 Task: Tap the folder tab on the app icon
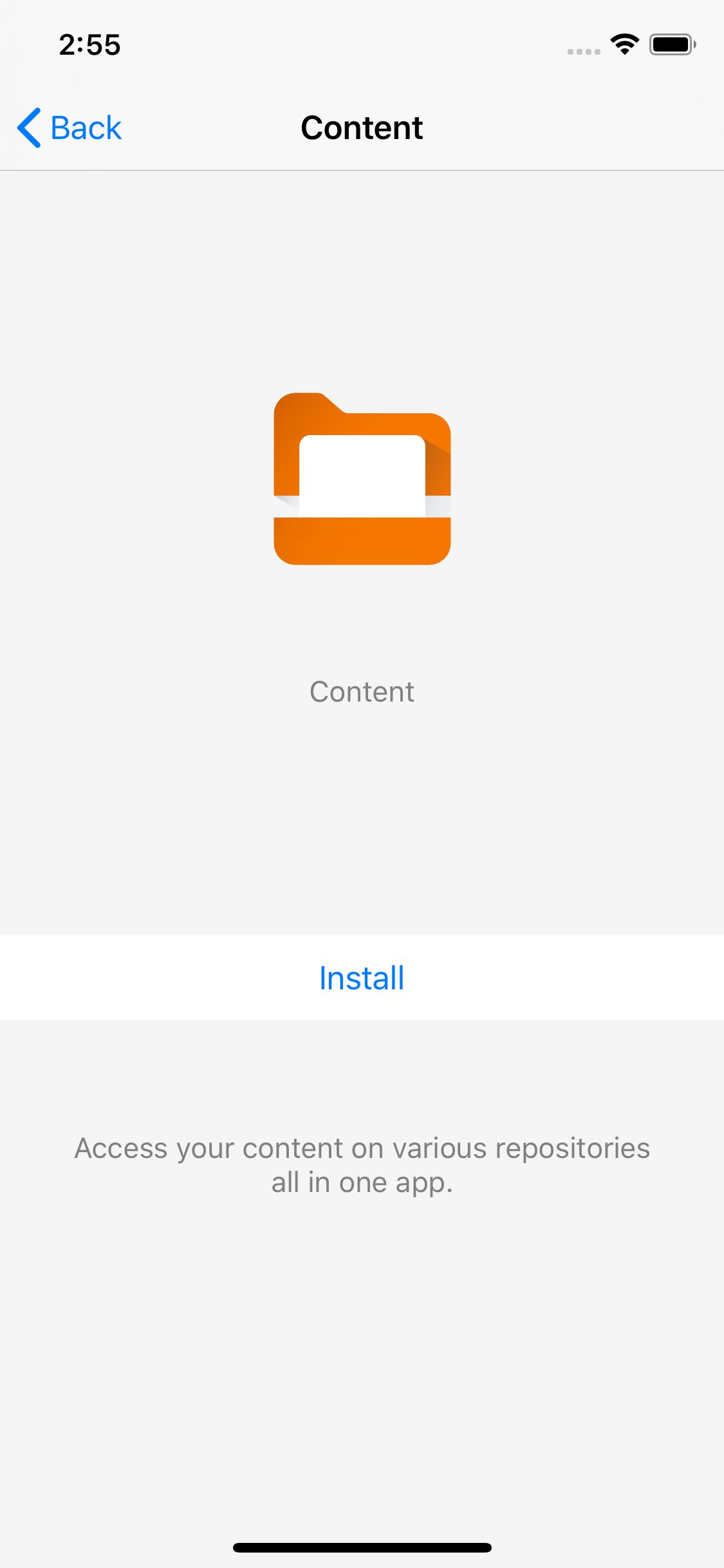pos(309,406)
